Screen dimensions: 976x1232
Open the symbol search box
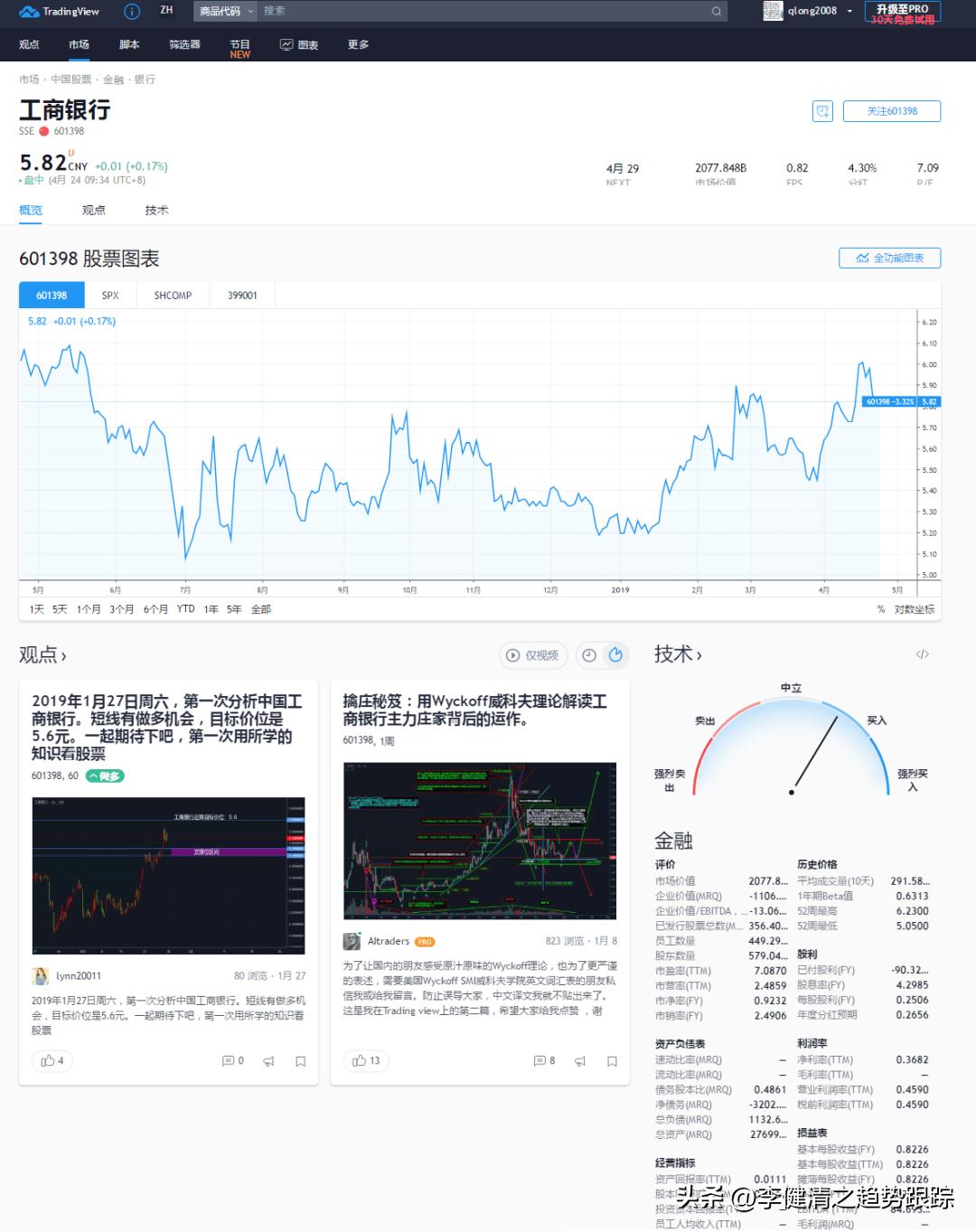(x=488, y=11)
